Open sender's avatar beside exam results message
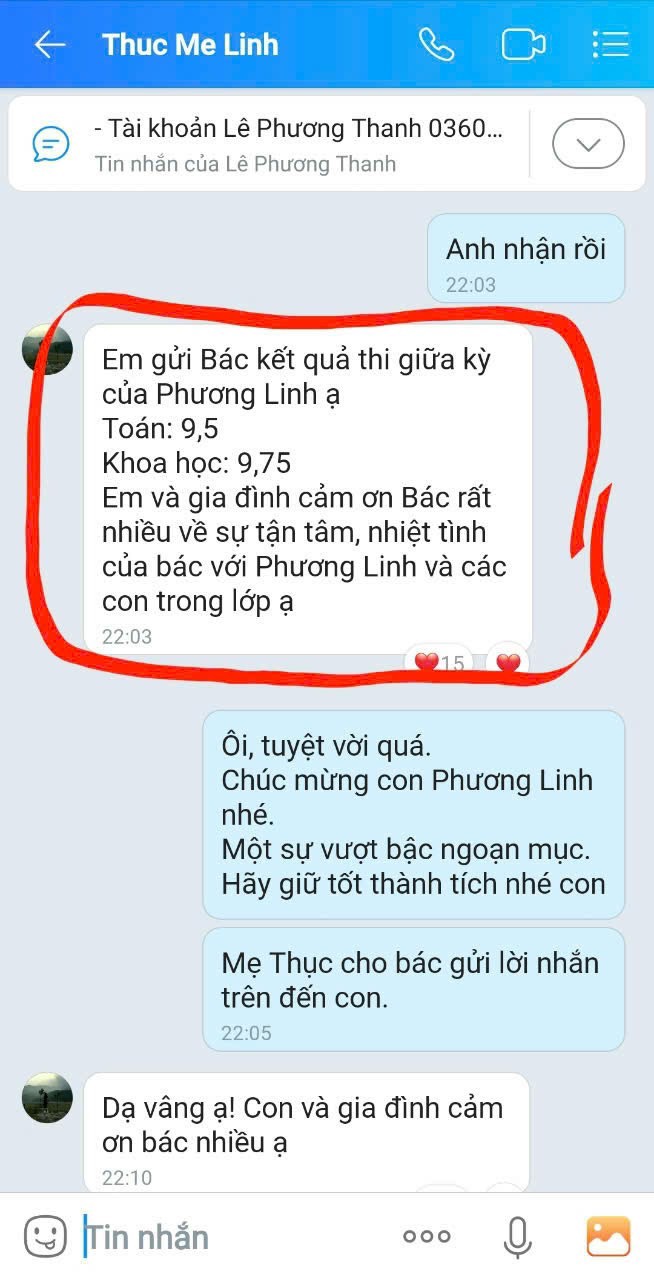Image resolution: width=654 pixels, height=1280 pixels. pyautogui.click(x=47, y=349)
